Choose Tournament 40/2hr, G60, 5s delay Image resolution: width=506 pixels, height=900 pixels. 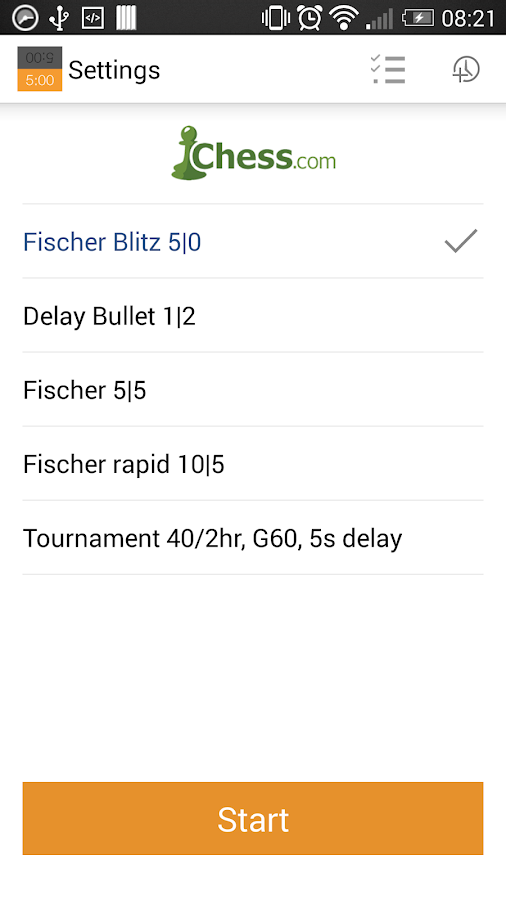point(253,538)
